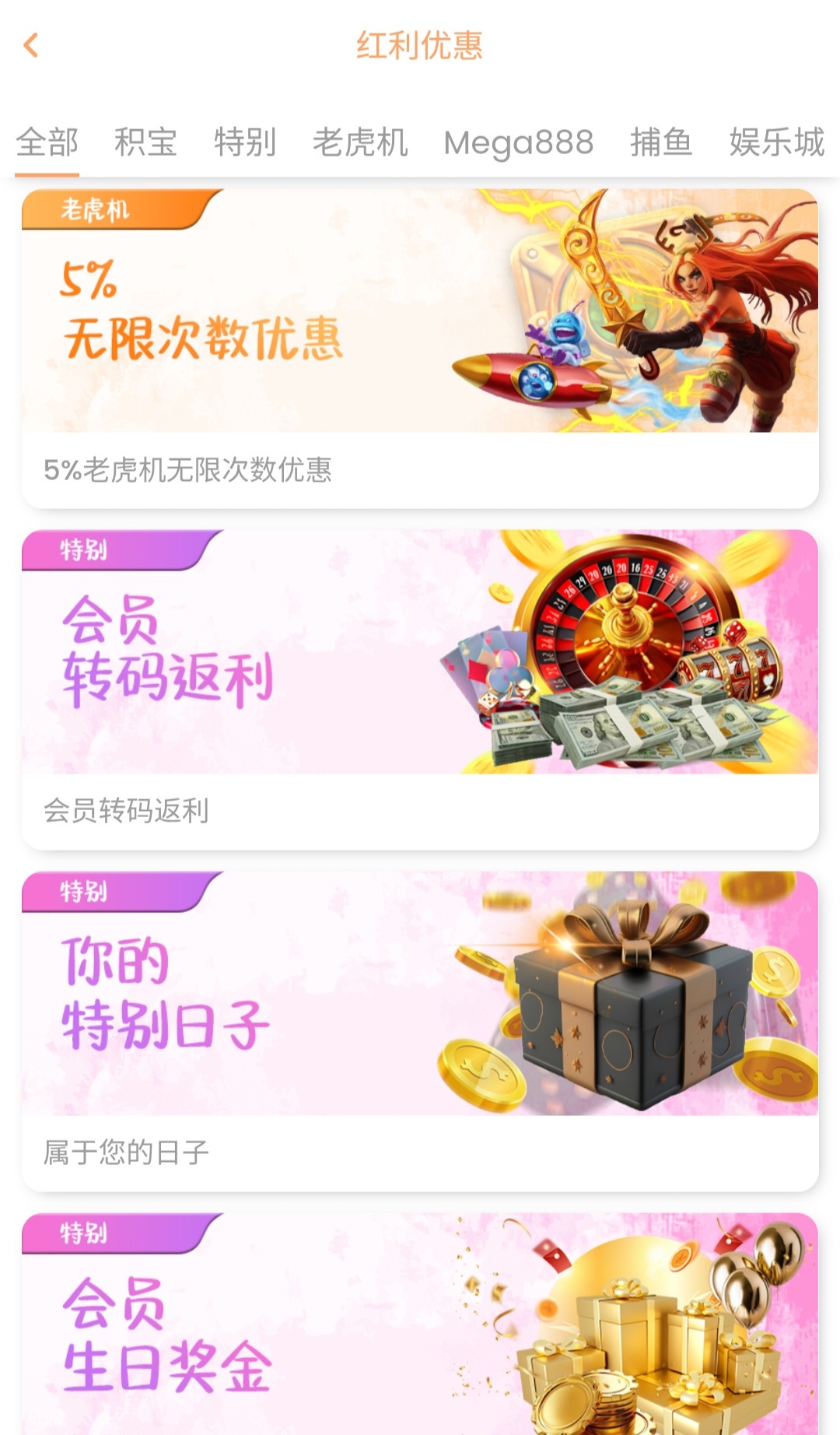
Task: Show Mega888 promotions tab
Action: point(518,142)
